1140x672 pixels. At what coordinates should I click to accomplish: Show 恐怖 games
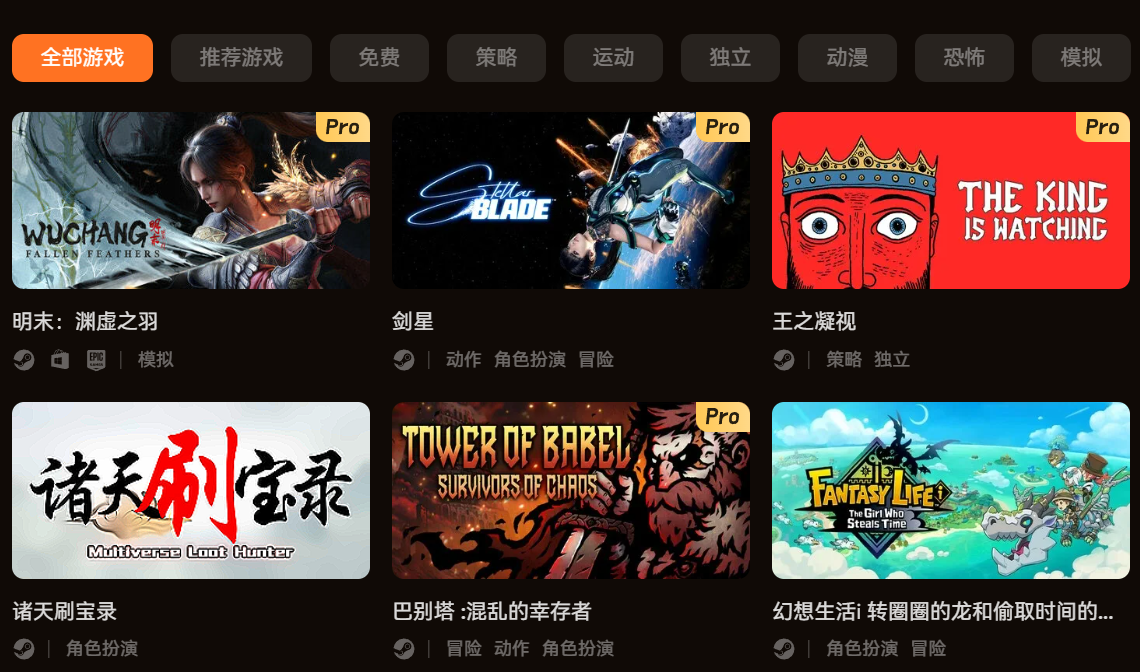964,58
